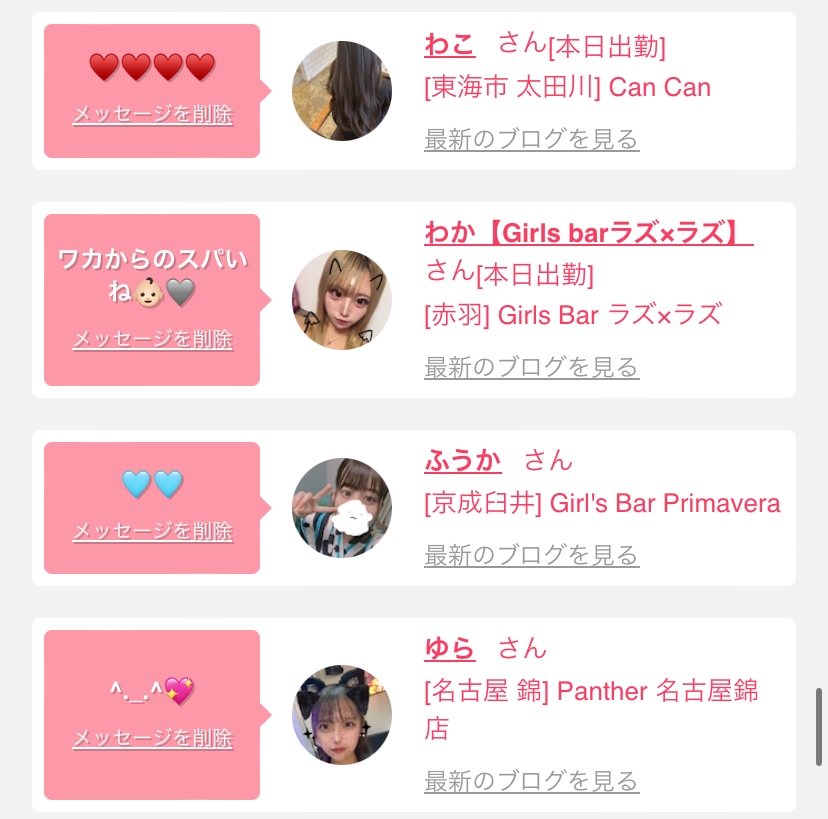Open わか【Girls barラズ×ラズ】 profile link
The height and width of the screenshot is (819, 828).
pyautogui.click(x=589, y=233)
